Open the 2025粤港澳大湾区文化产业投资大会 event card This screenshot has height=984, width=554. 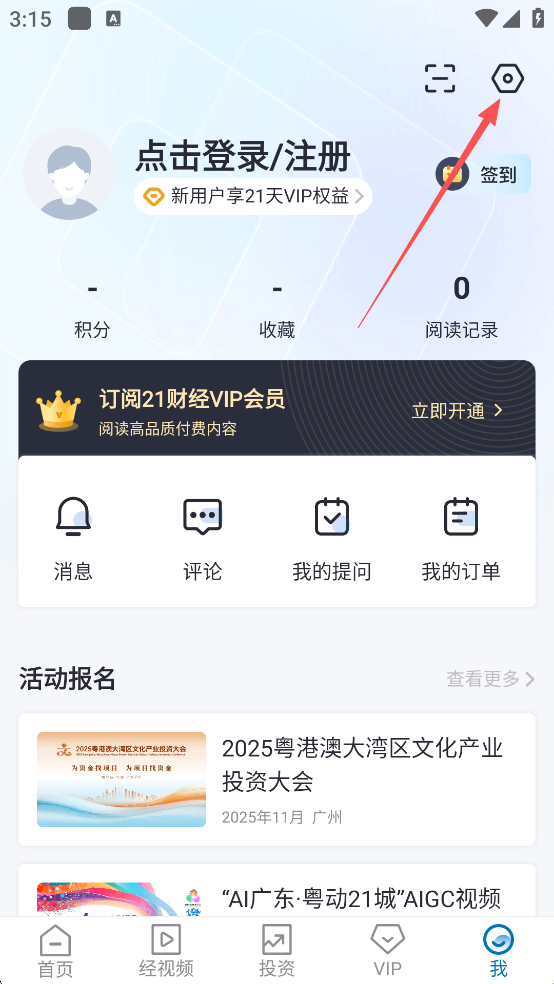pyautogui.click(x=277, y=779)
